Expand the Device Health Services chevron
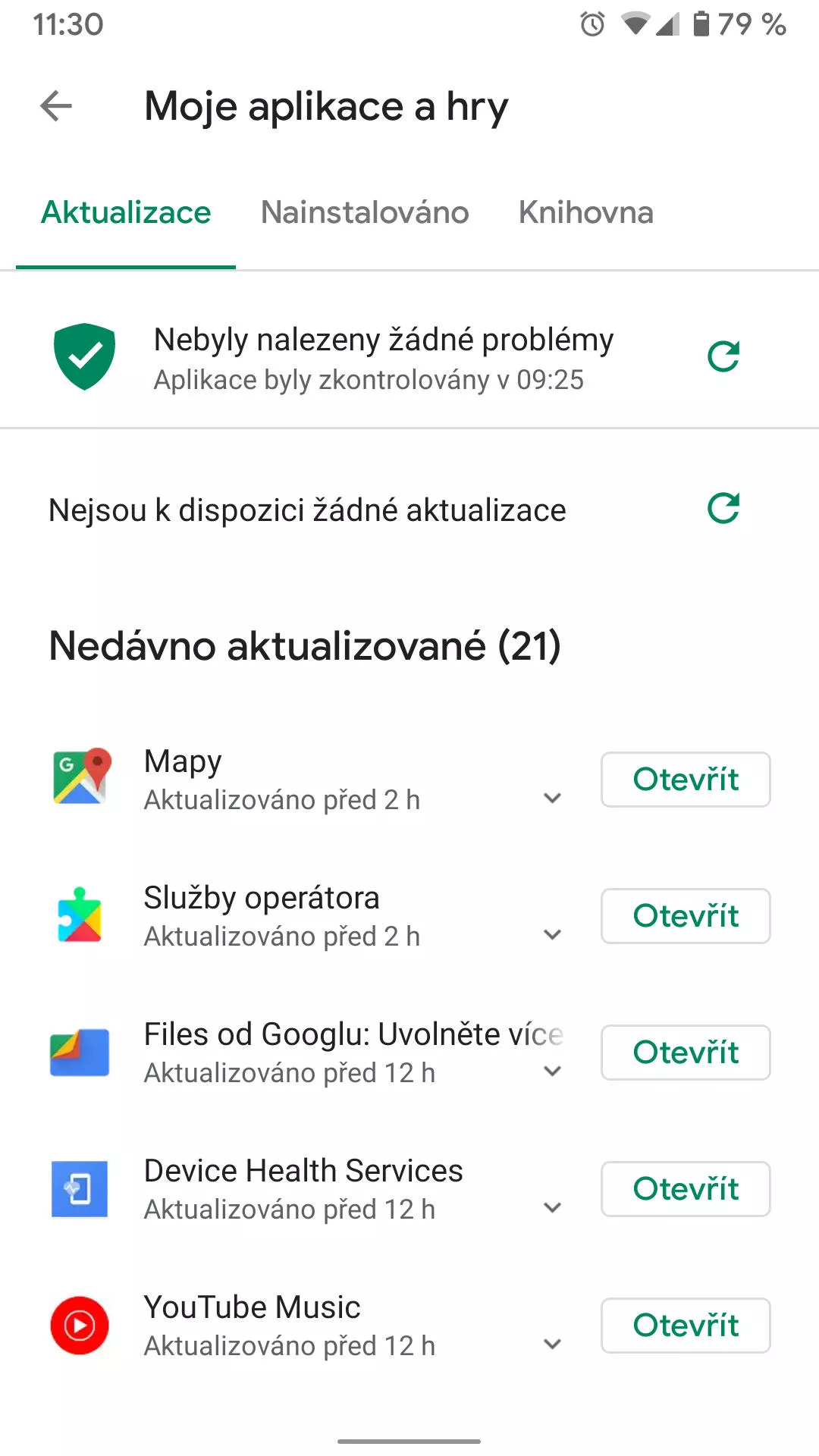This screenshot has height=1456, width=819. pyautogui.click(x=553, y=1207)
